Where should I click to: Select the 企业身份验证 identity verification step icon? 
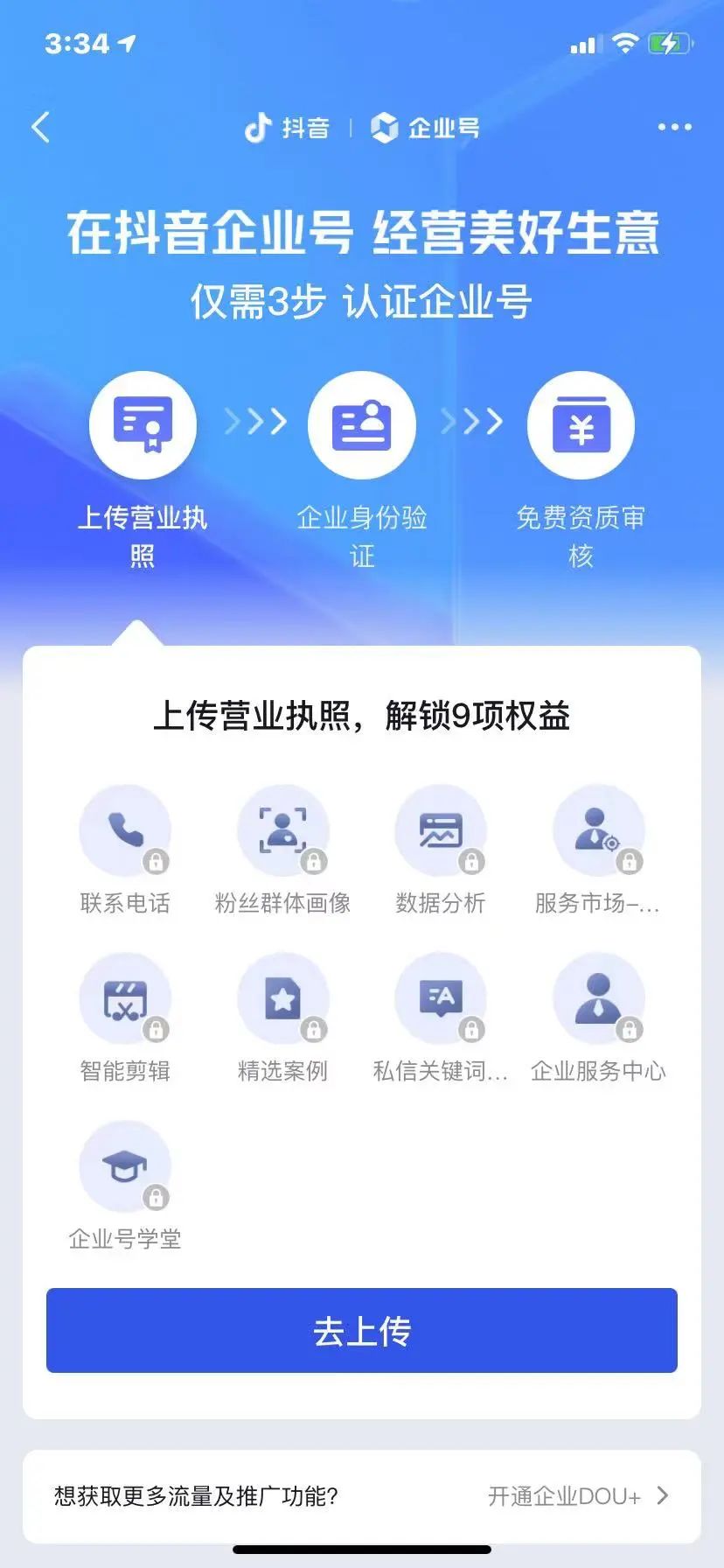tap(362, 423)
